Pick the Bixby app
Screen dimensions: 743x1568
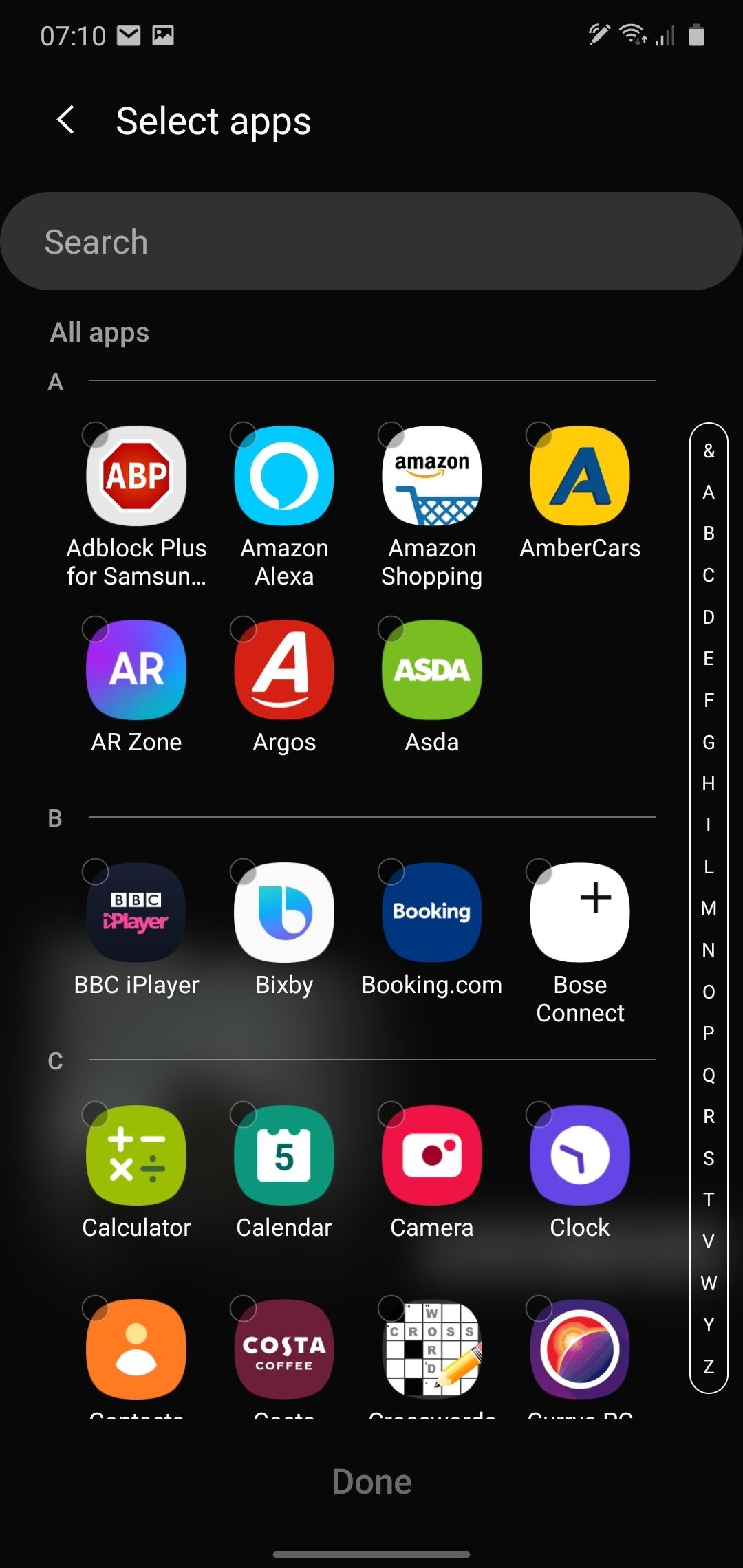click(x=284, y=913)
